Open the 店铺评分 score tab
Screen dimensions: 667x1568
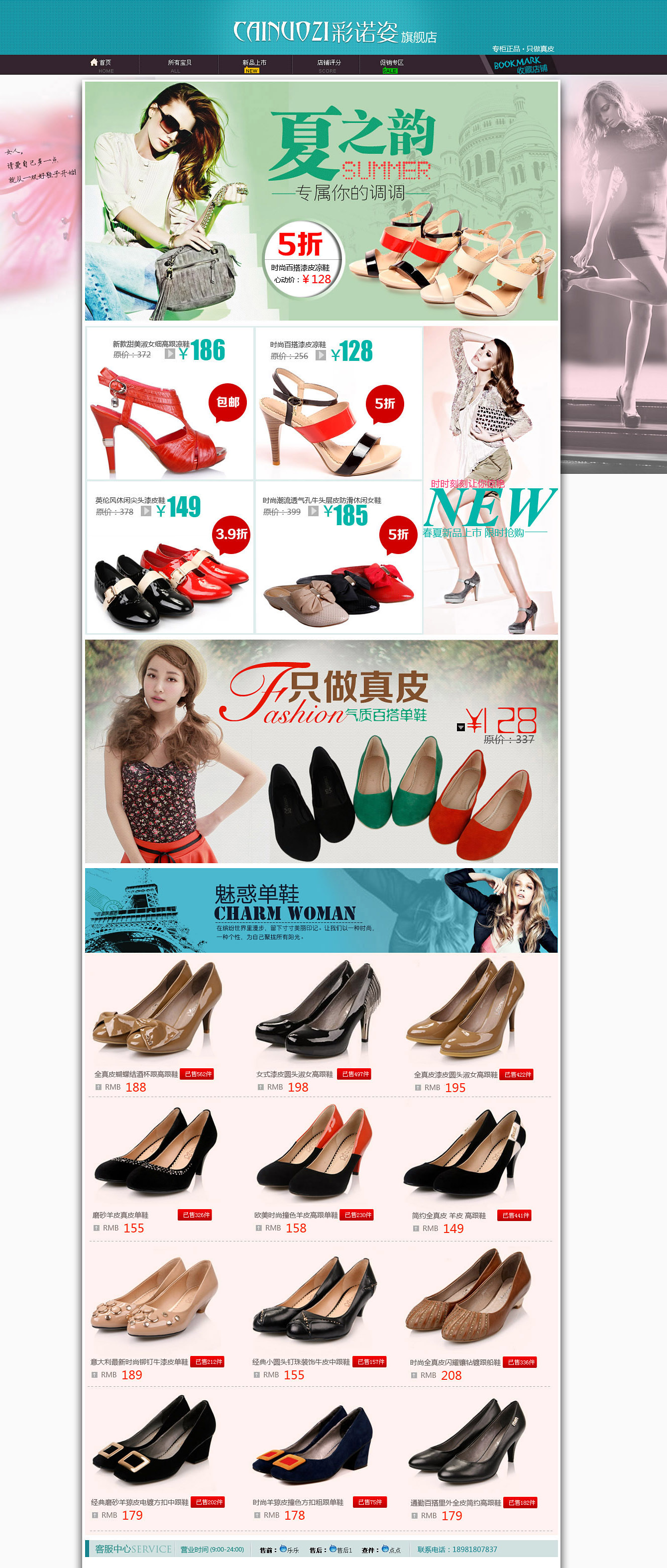click(x=329, y=63)
